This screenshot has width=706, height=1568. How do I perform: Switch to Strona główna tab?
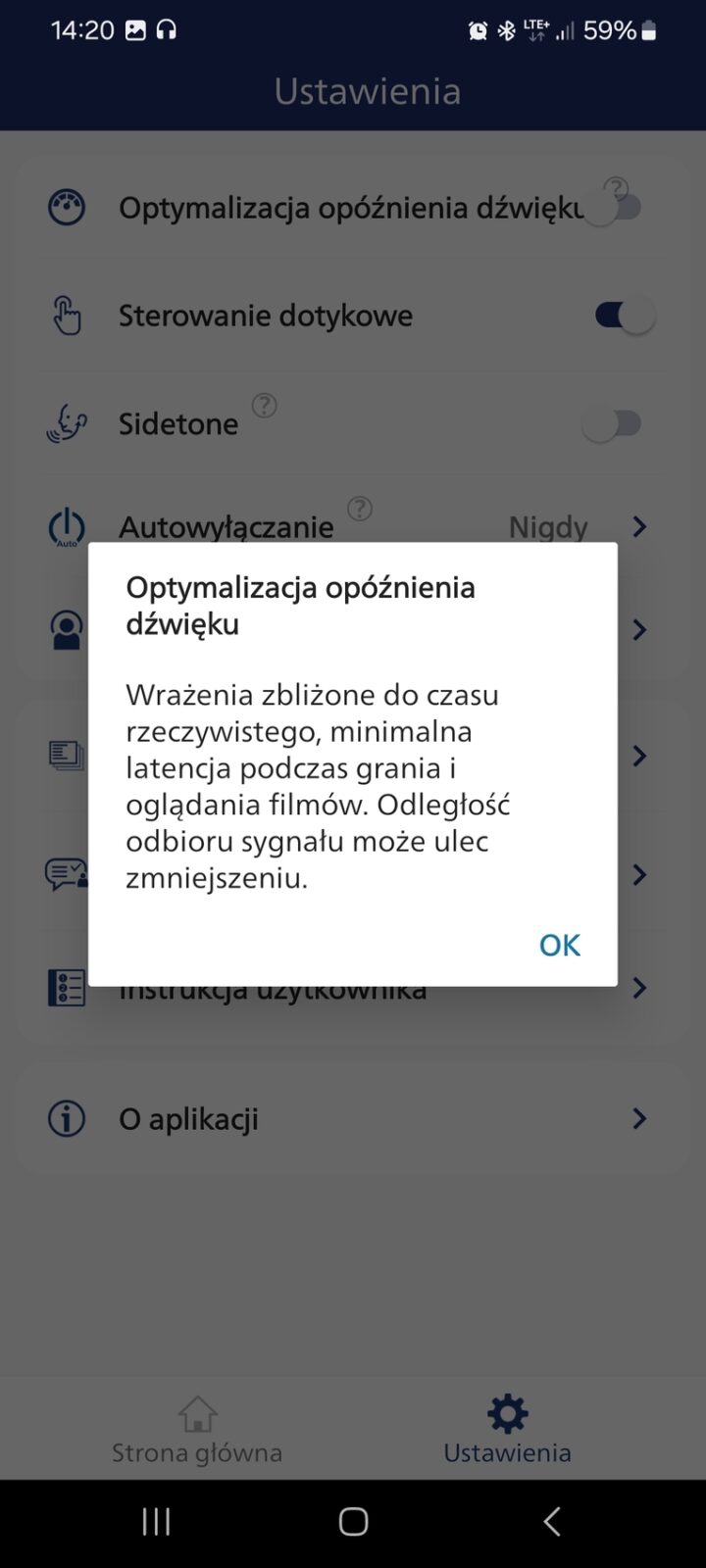197,1430
